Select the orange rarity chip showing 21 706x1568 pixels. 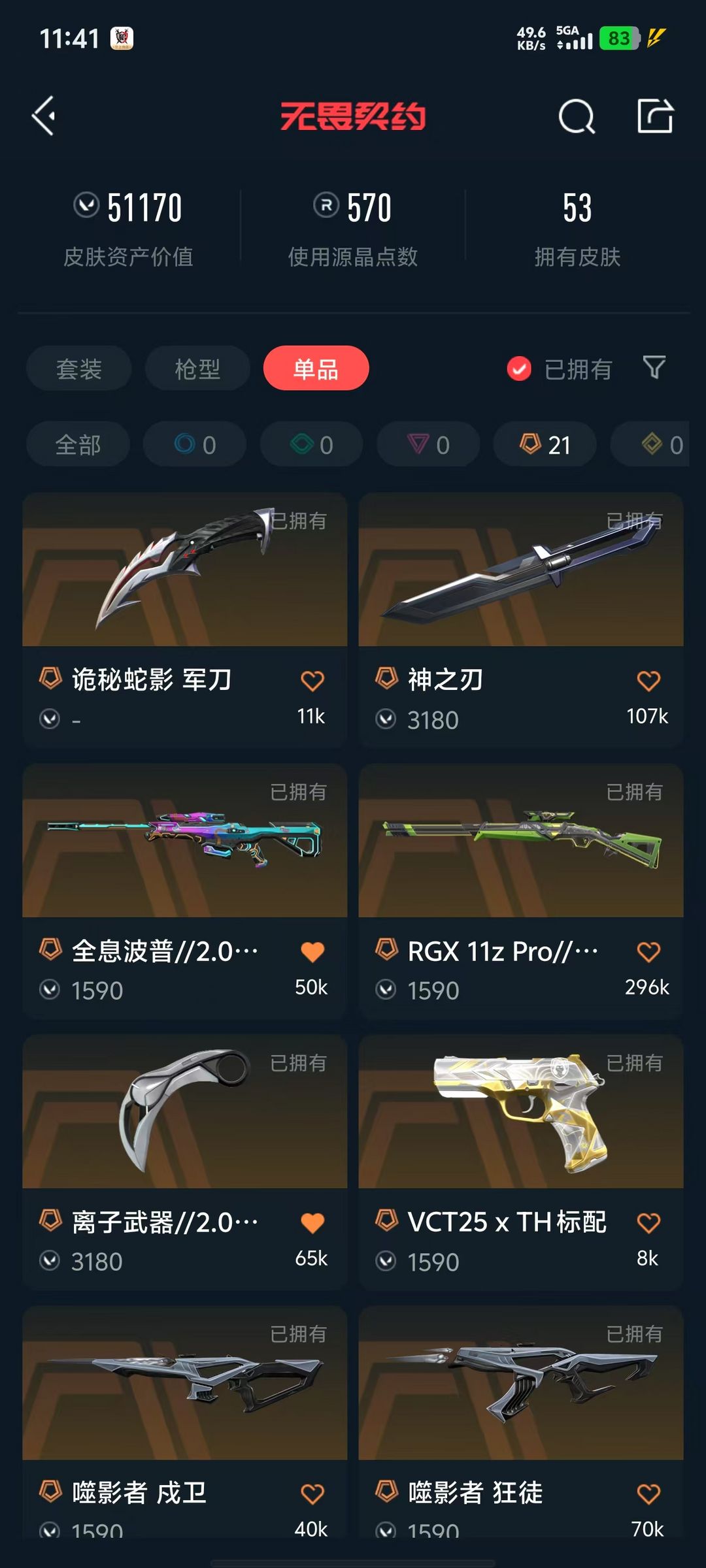(x=545, y=444)
